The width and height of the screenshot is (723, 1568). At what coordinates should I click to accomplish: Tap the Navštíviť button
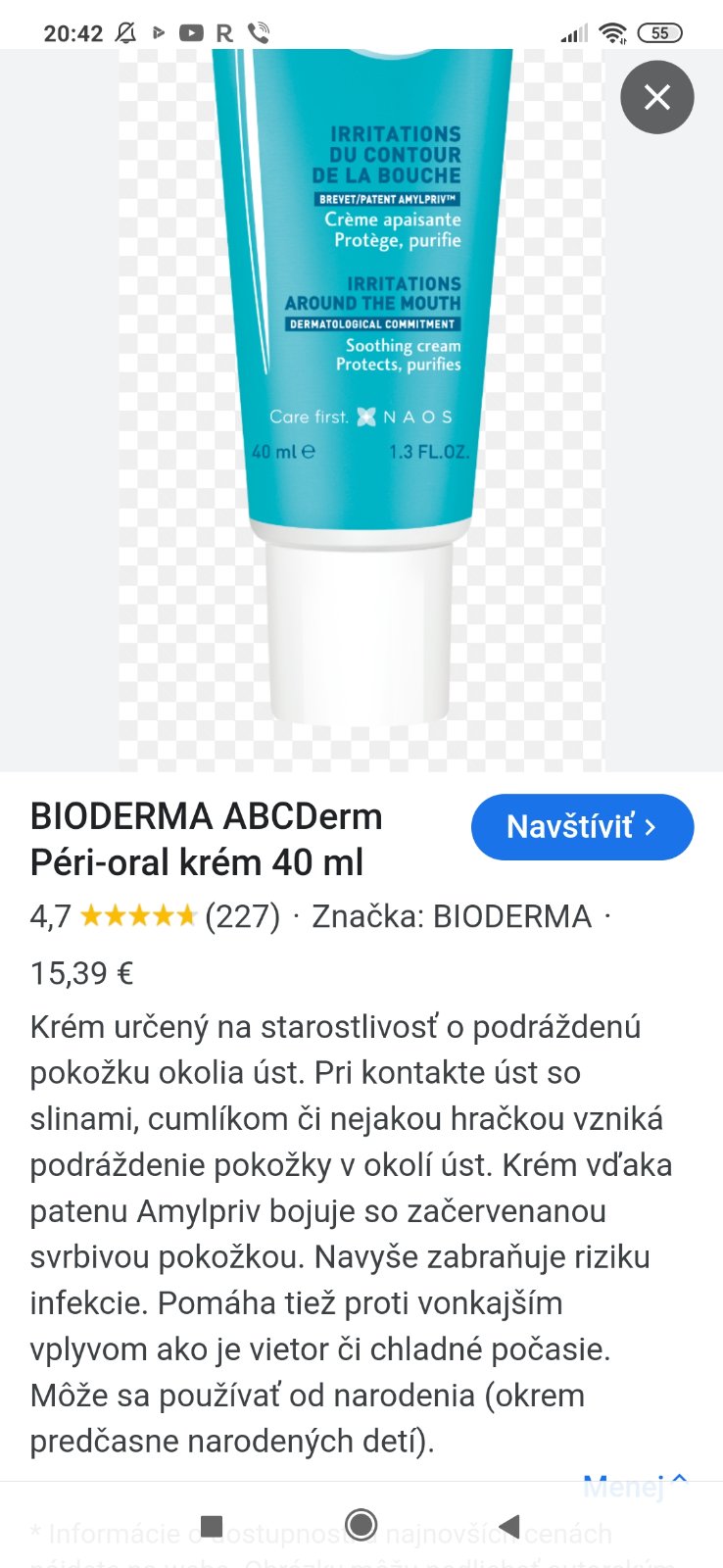[582, 827]
